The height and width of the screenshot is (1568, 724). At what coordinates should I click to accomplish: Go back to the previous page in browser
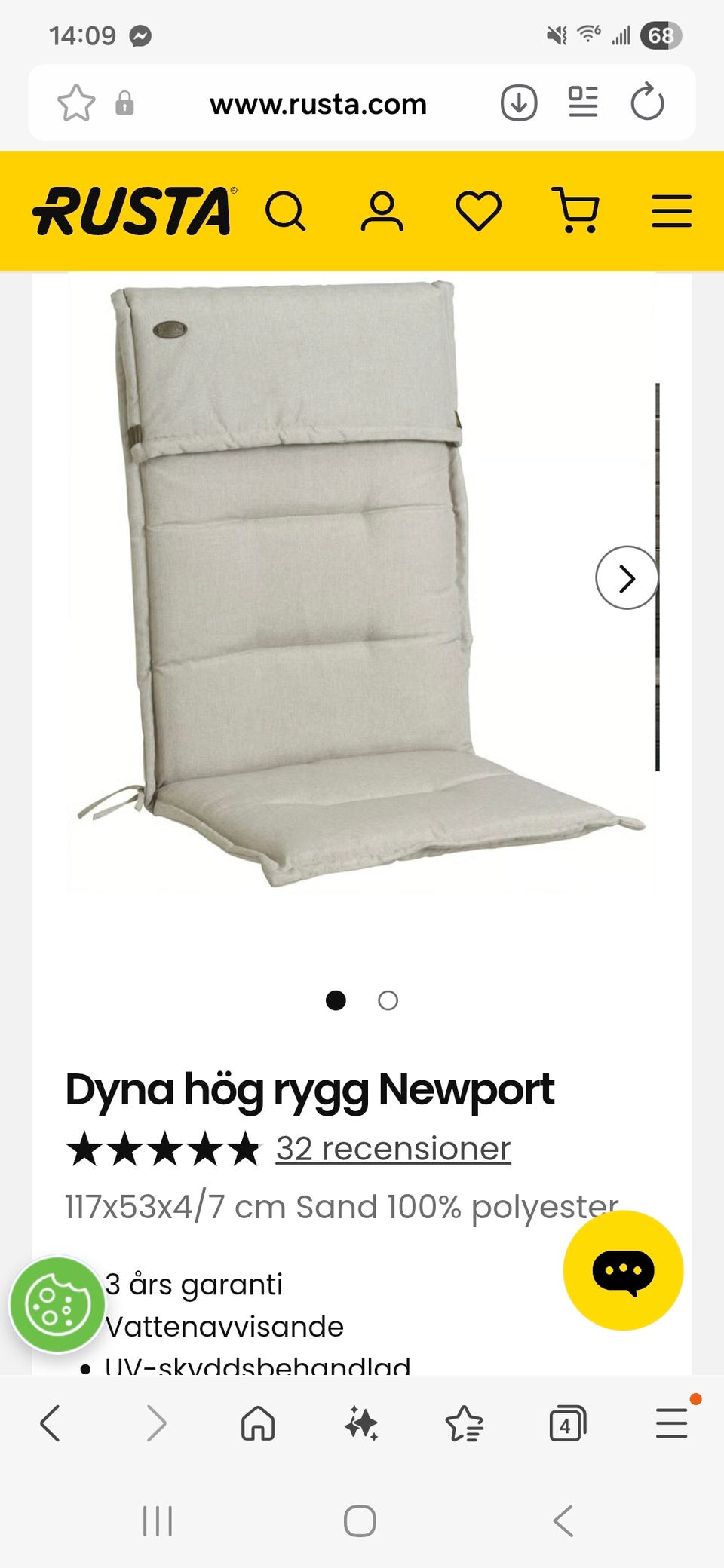[x=51, y=1424]
